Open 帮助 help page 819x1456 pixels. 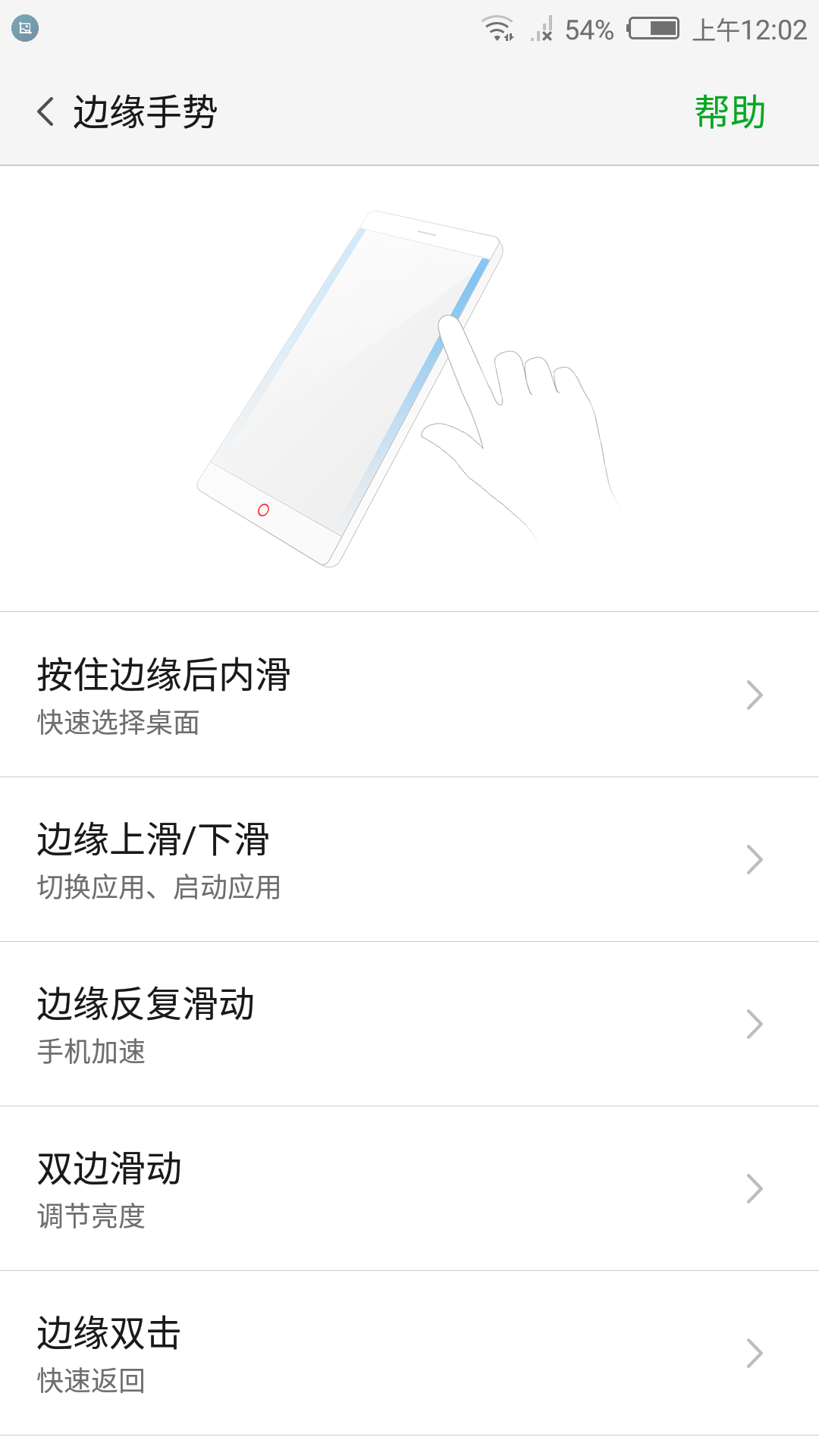[730, 112]
